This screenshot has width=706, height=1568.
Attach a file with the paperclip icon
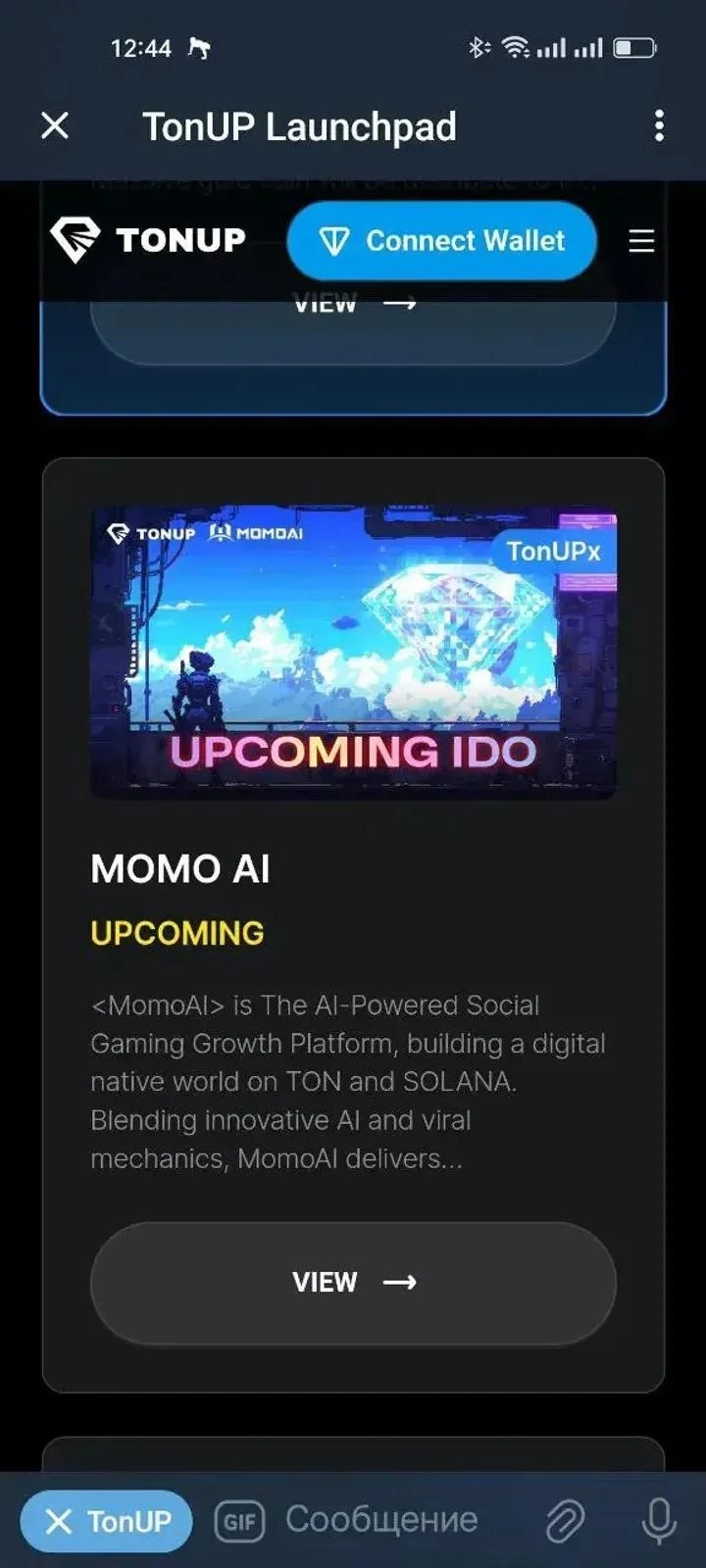[x=565, y=1521]
